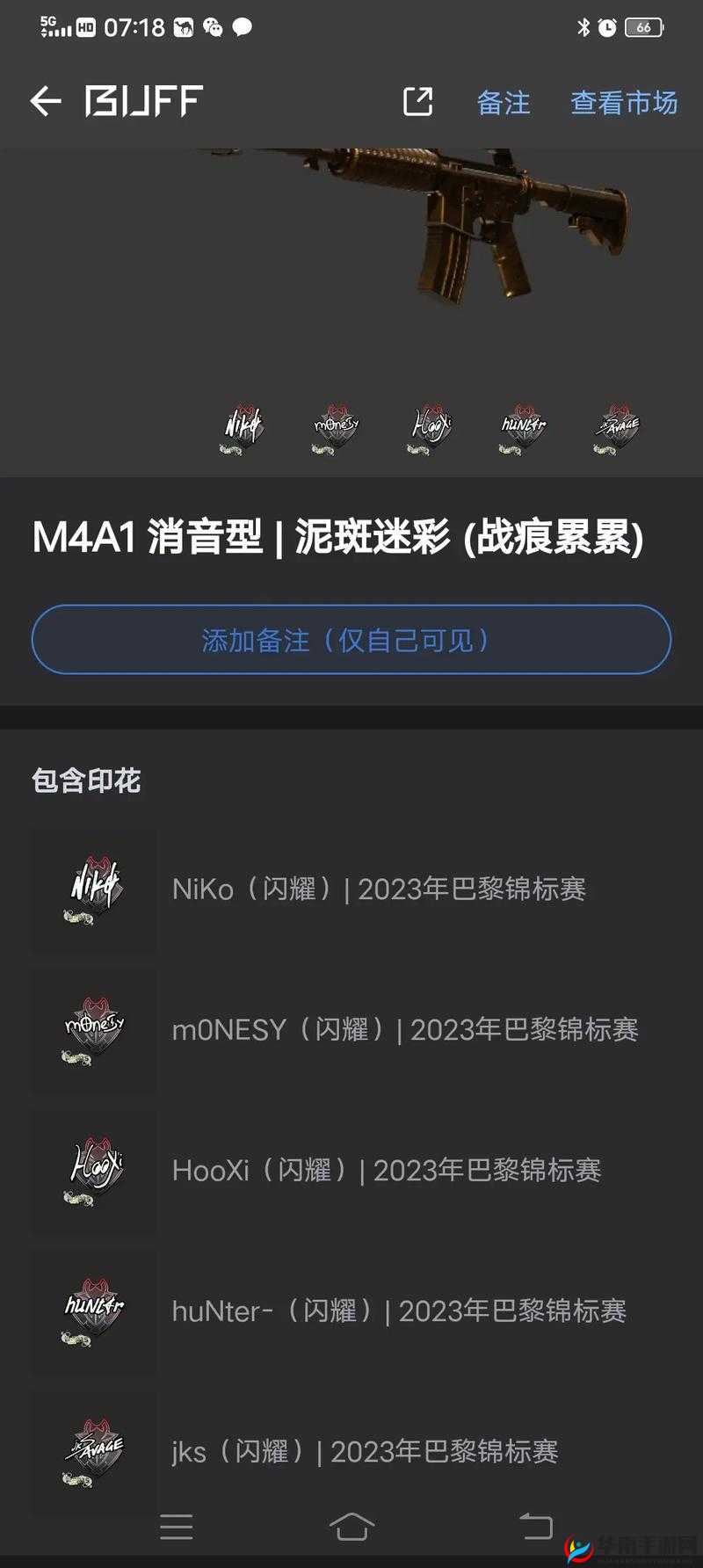Tap the battery indicator in the status bar
The width and height of the screenshot is (703, 1568).
[x=642, y=26]
